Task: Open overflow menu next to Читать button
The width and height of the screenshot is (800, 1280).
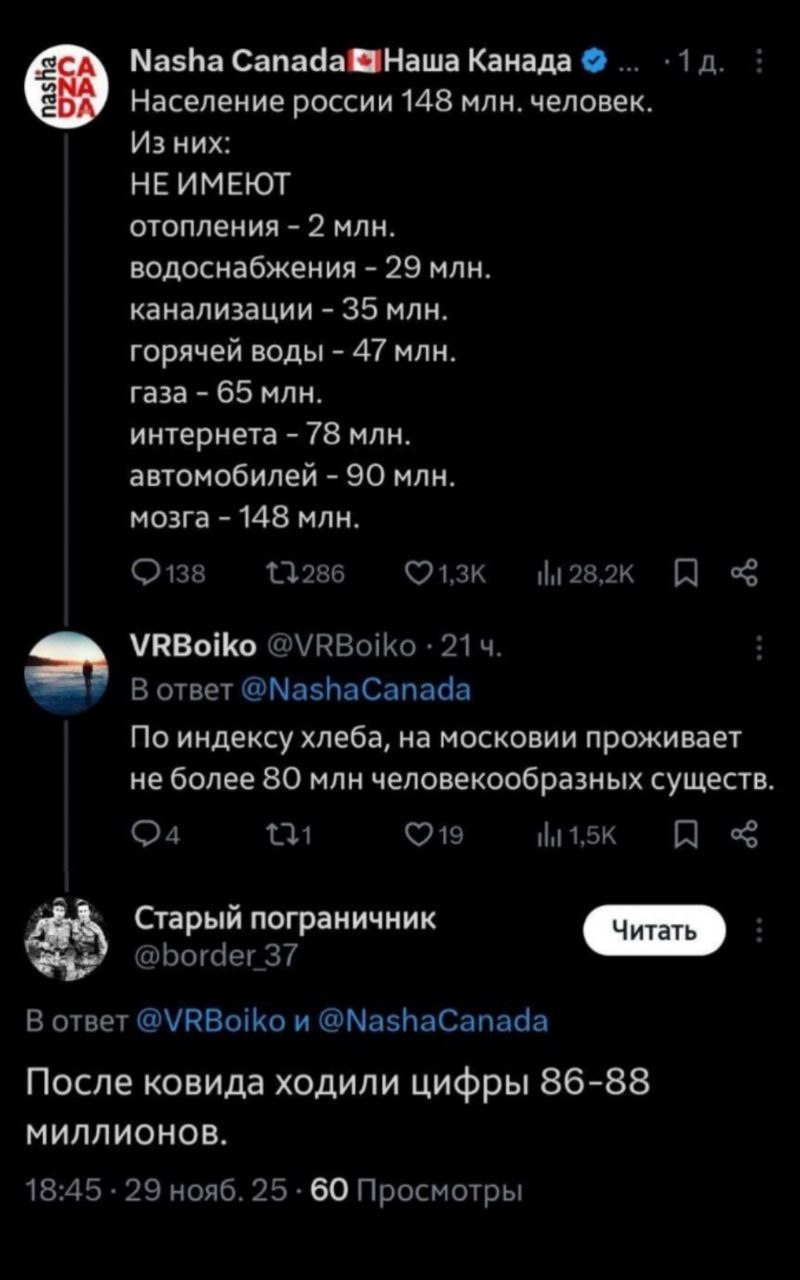Action: tap(759, 932)
